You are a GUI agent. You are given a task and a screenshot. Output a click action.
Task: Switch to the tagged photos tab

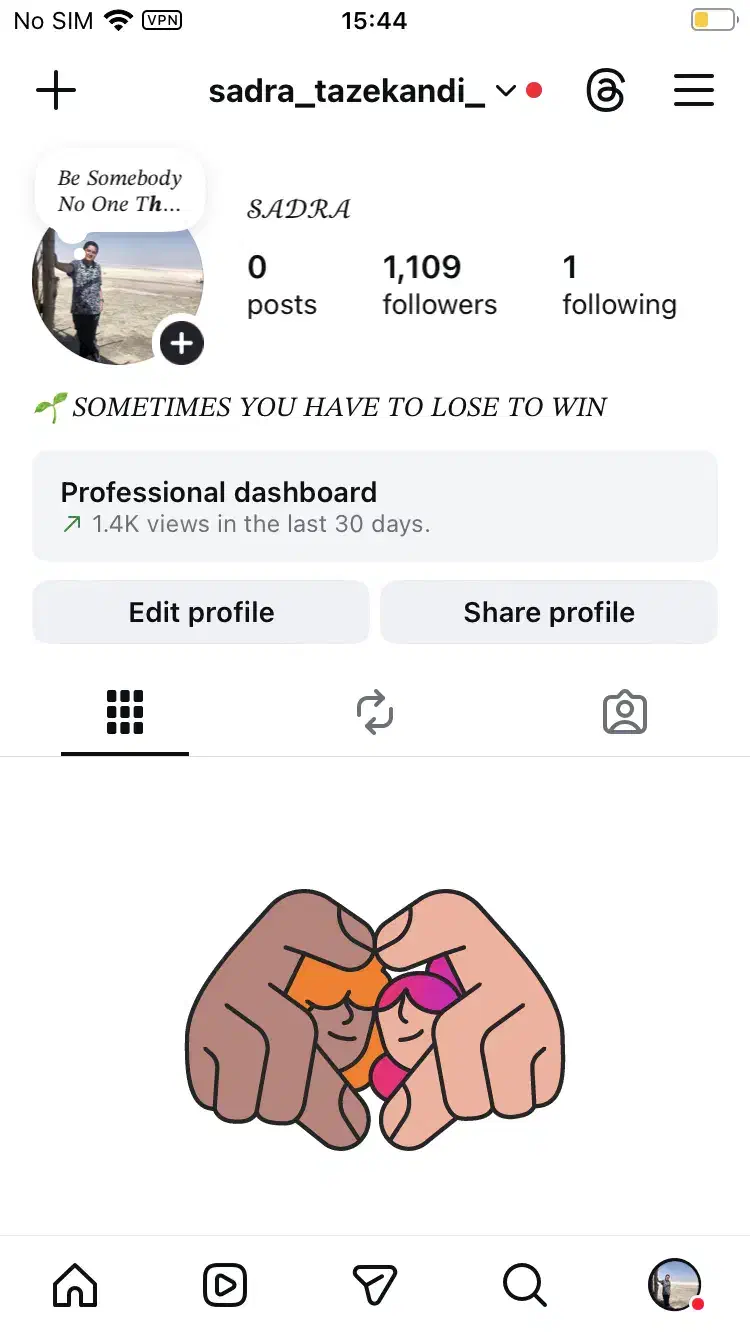coord(625,713)
